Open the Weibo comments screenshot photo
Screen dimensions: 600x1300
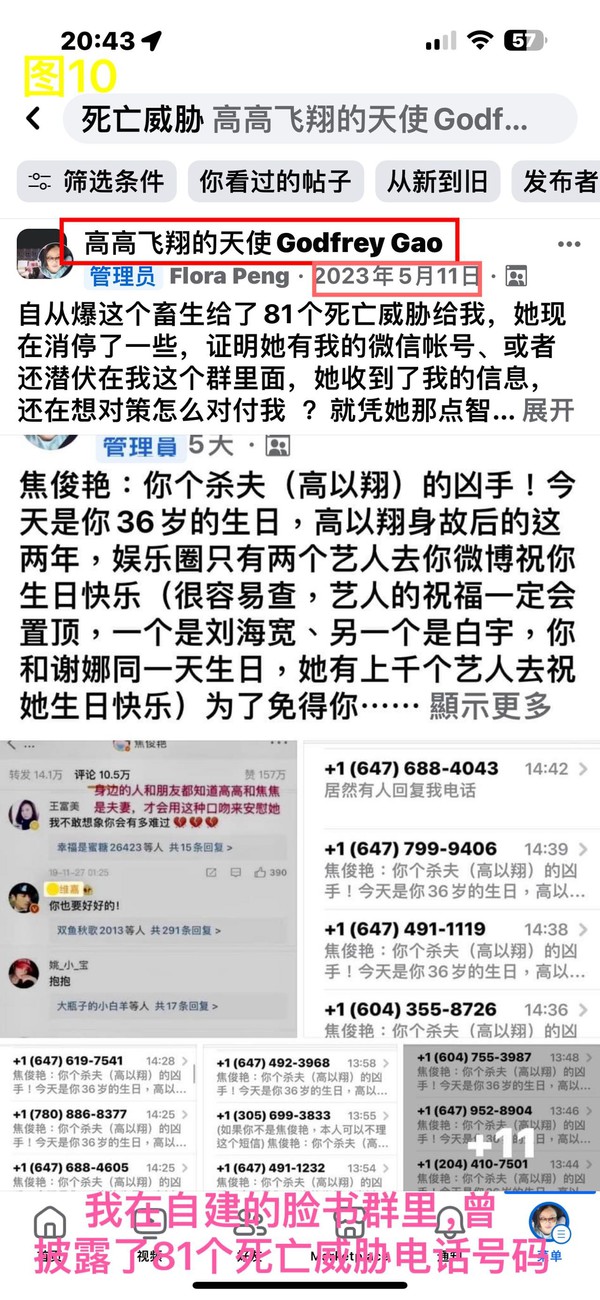pos(148,890)
